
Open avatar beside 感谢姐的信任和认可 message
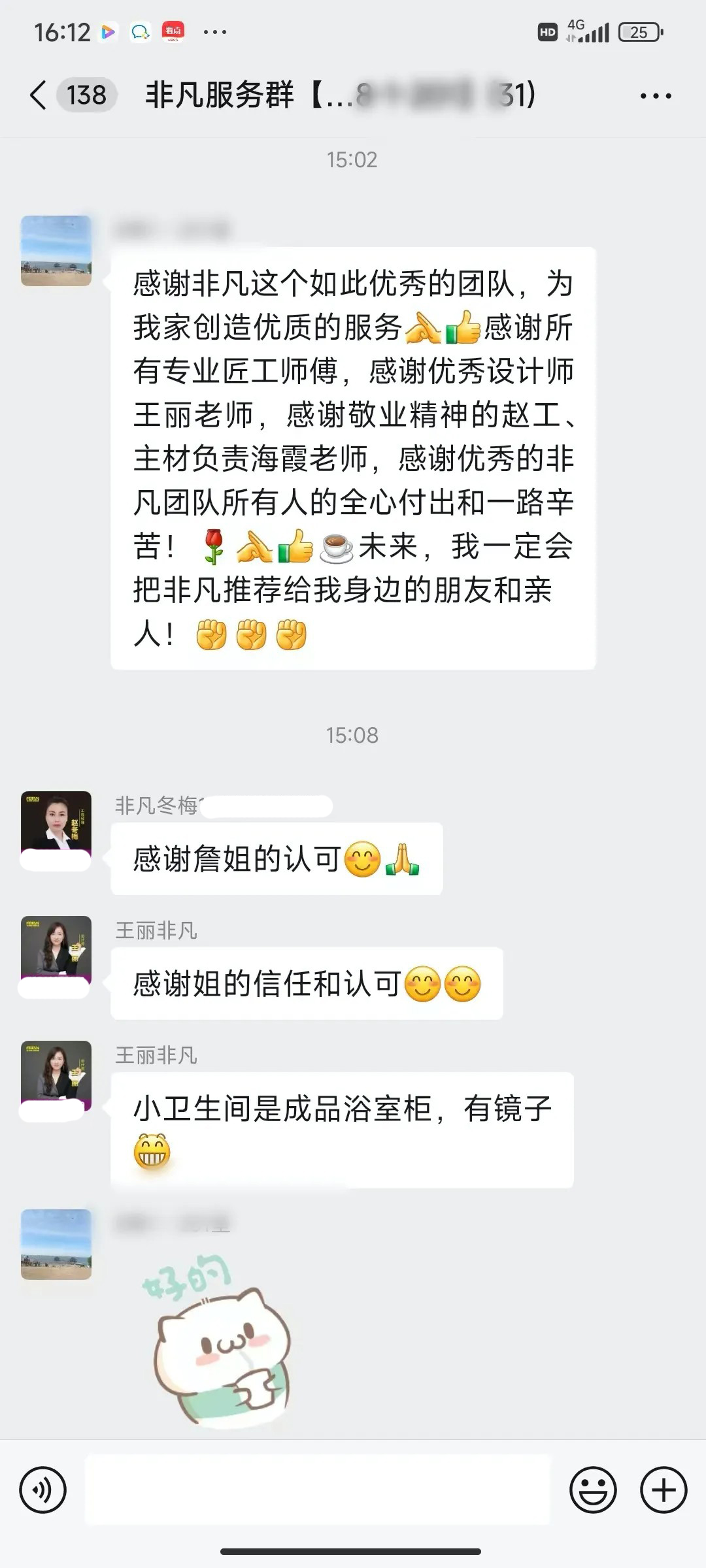(56, 951)
